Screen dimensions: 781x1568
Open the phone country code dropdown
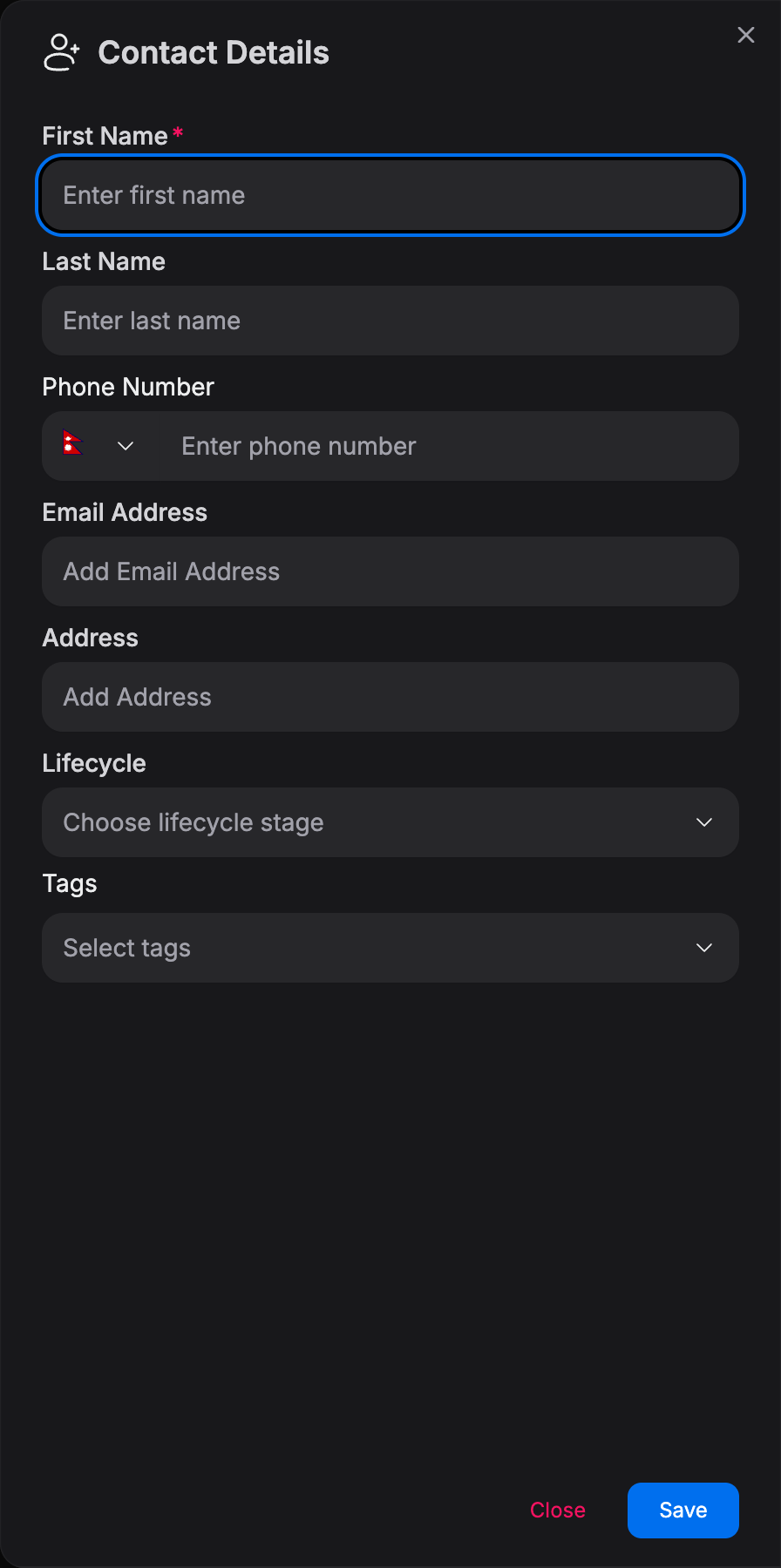click(125, 445)
